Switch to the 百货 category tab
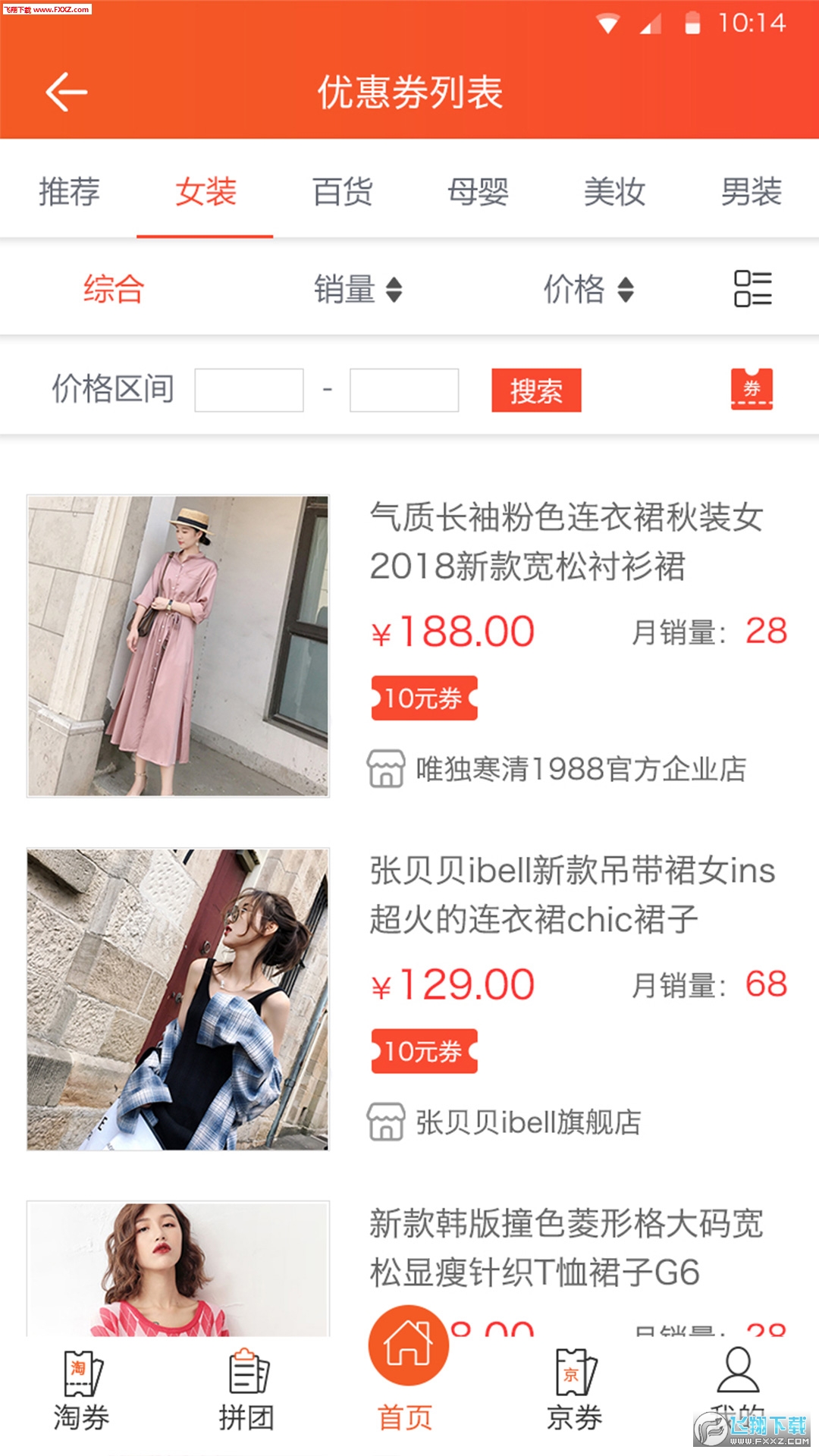 click(x=342, y=191)
